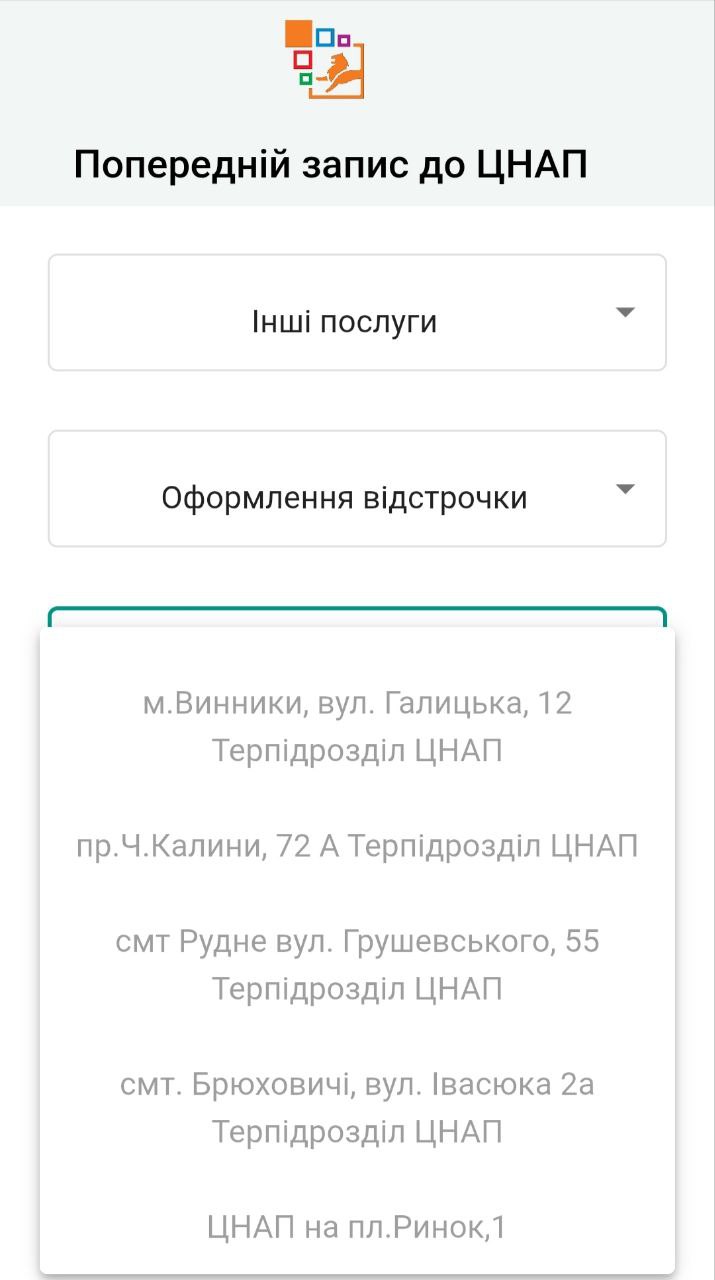Open the Оформлення відстрочки dropdown
This screenshot has width=715, height=1280.
point(357,489)
